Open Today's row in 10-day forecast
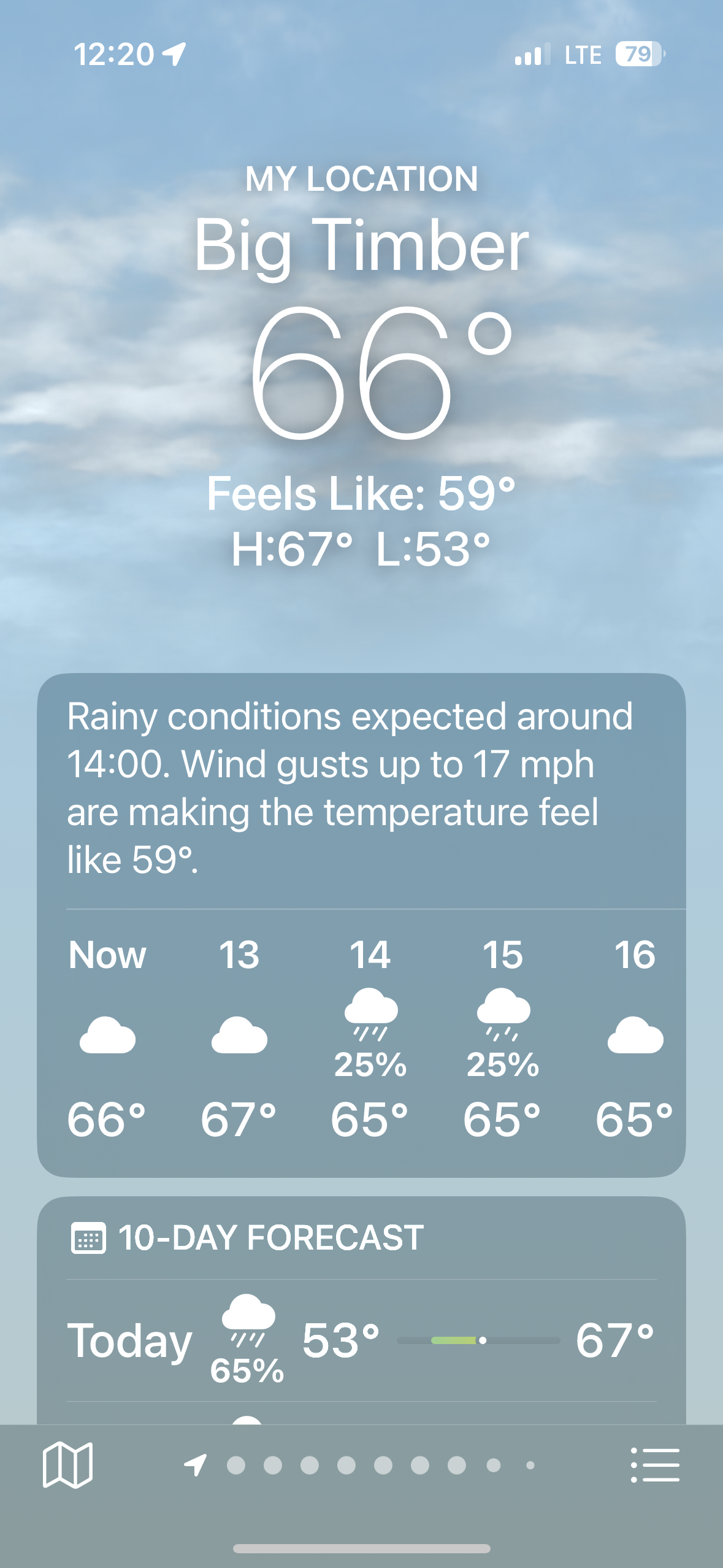 point(361,1340)
